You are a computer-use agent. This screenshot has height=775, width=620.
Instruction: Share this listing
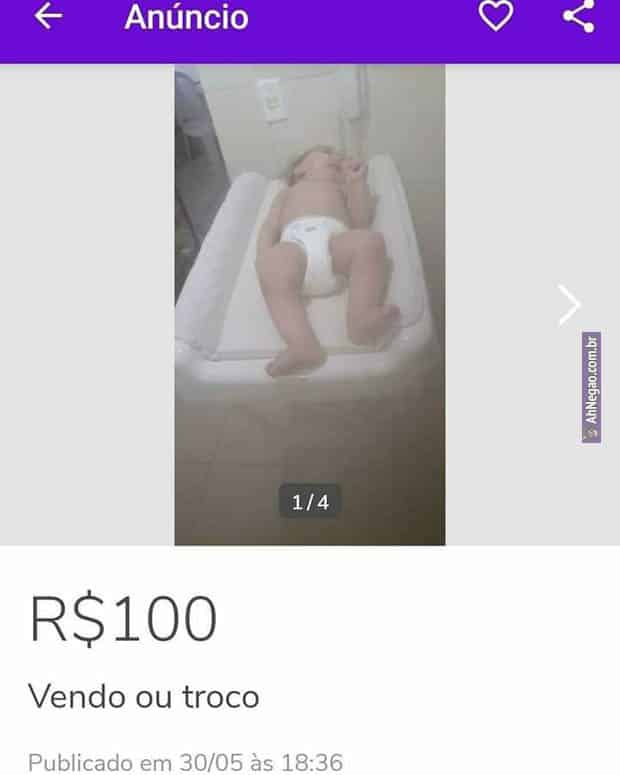pos(579,16)
